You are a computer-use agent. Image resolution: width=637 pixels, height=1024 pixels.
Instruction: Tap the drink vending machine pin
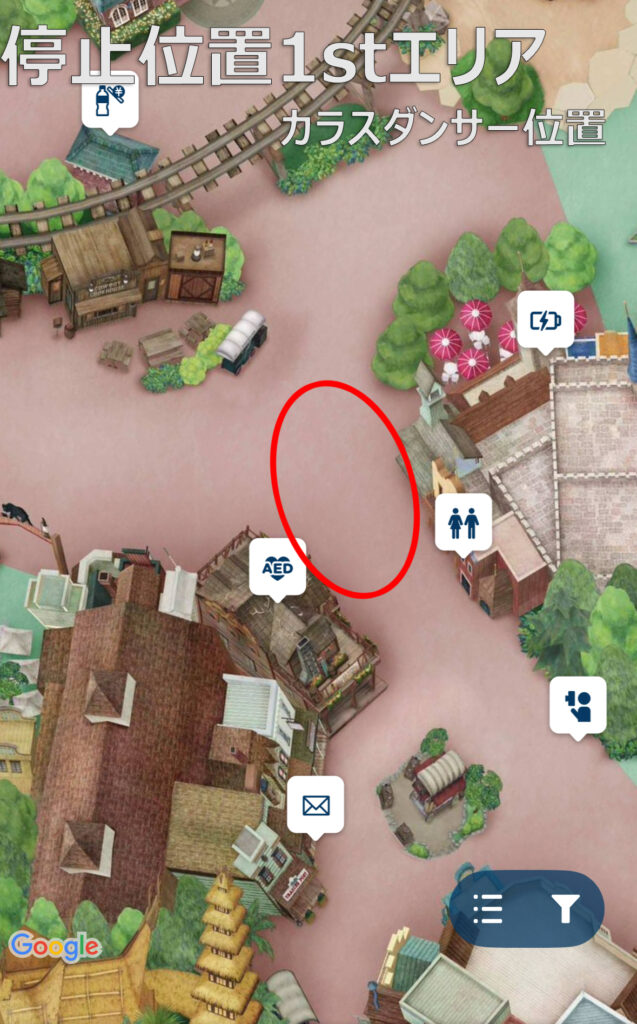coord(109,100)
